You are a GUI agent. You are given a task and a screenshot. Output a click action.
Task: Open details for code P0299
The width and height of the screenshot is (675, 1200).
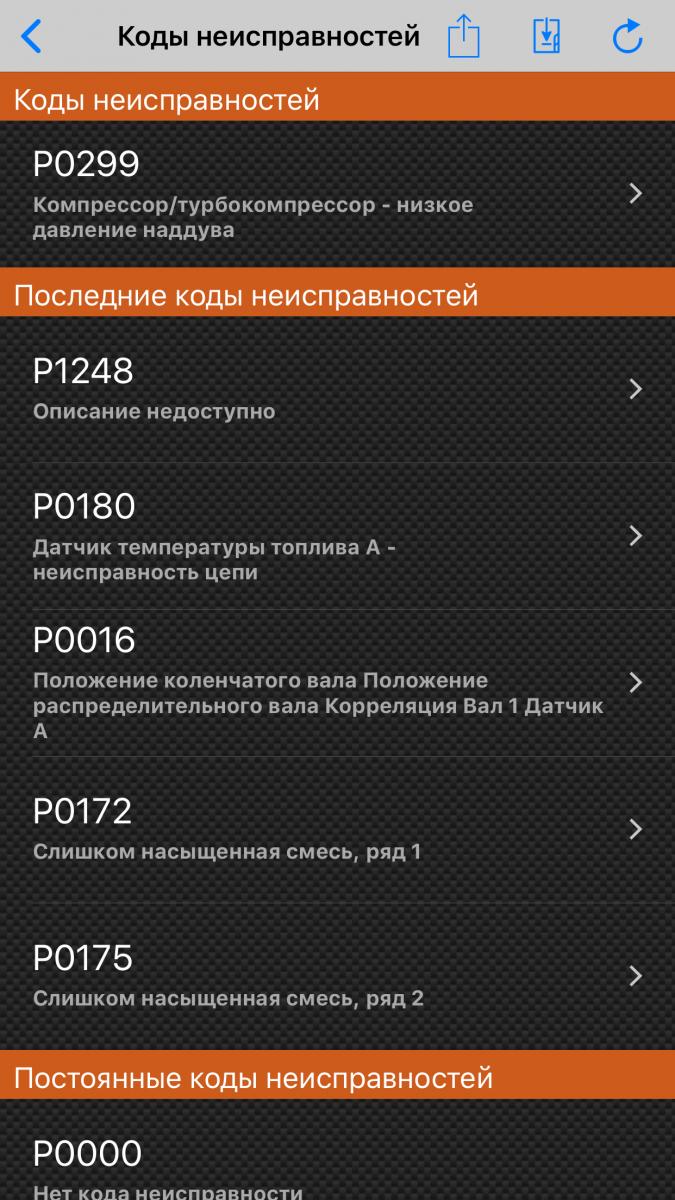[337, 194]
